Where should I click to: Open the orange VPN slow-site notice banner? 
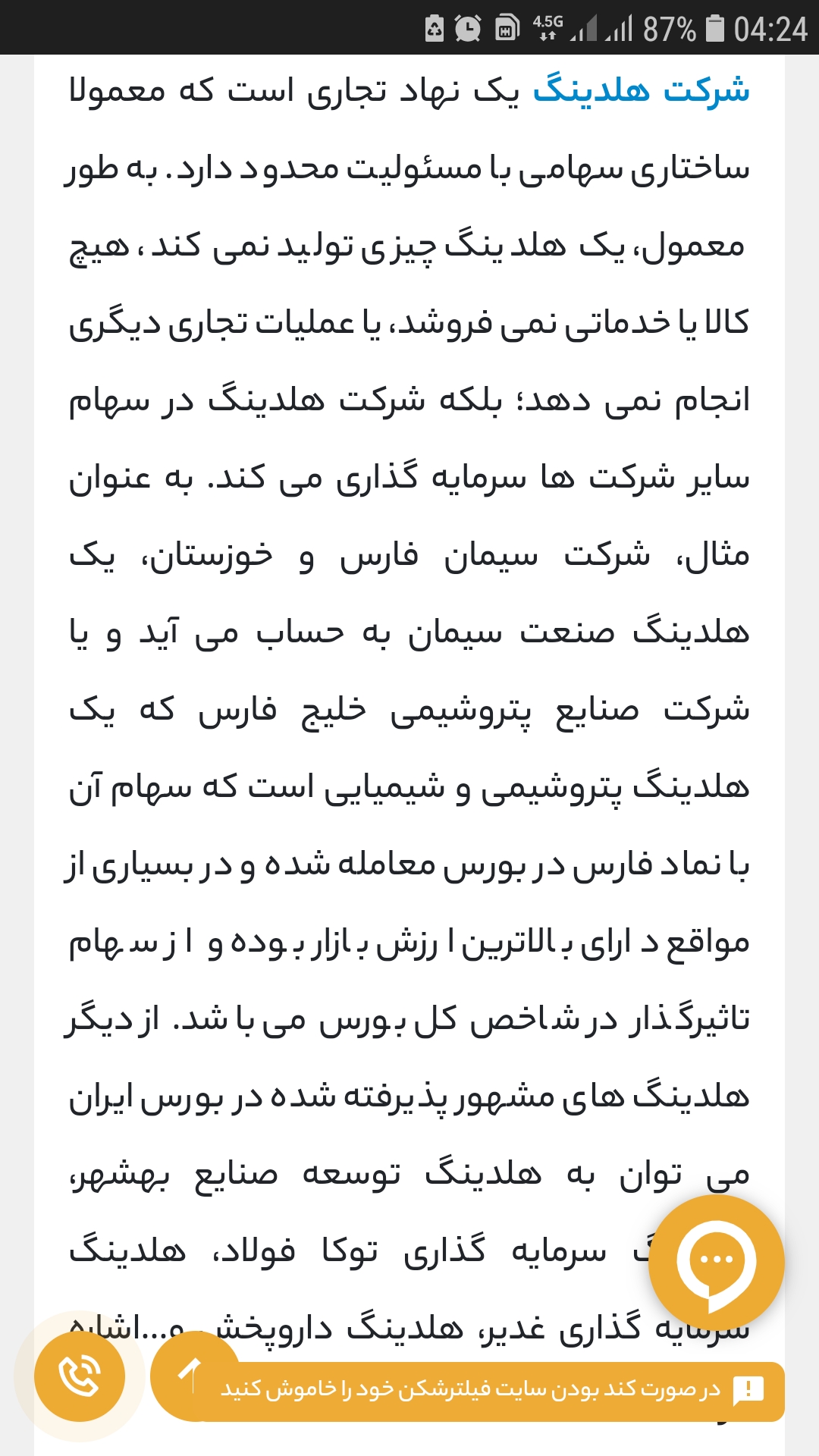pyautogui.click(x=485, y=1390)
